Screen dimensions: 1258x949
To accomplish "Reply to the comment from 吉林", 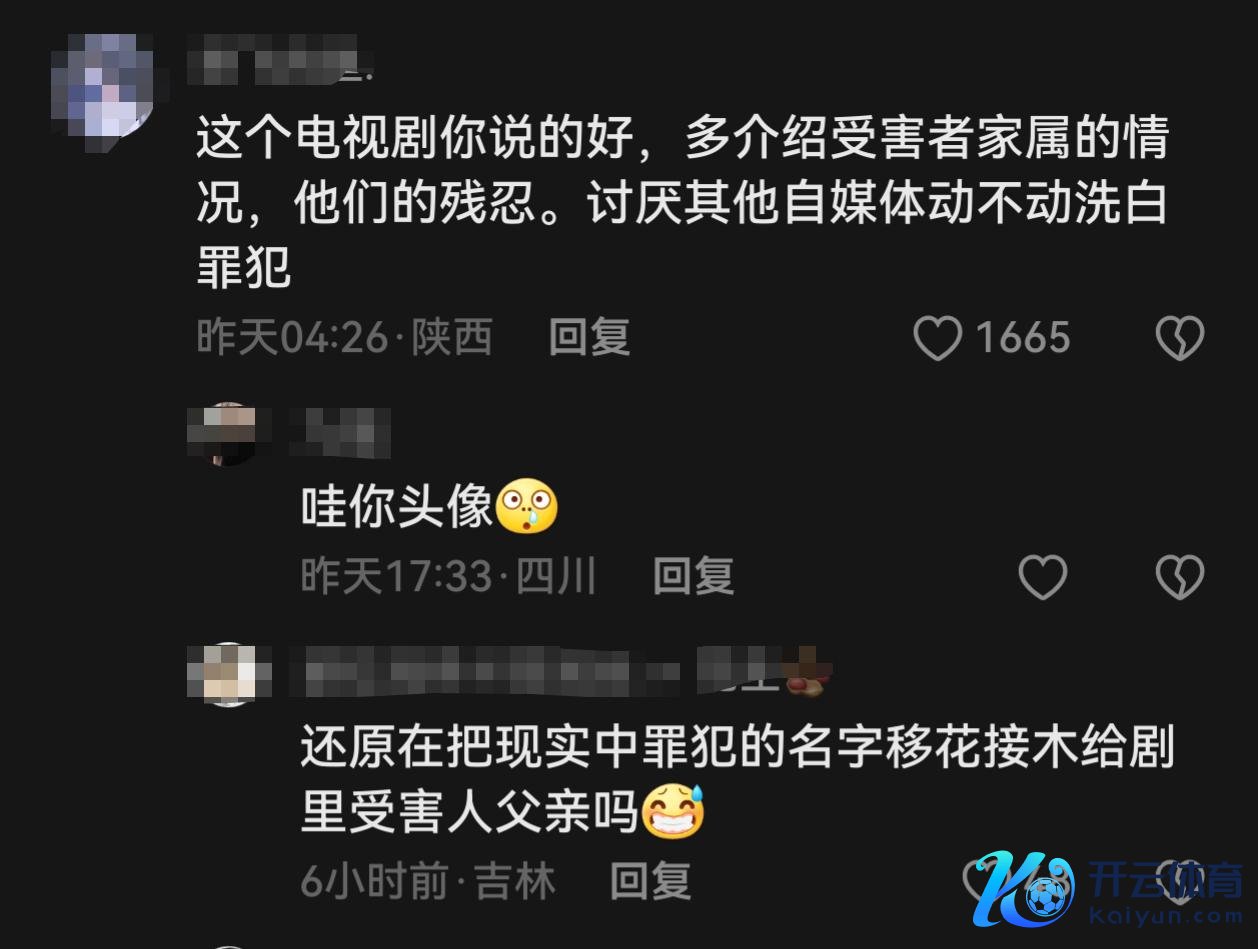I will click(651, 882).
